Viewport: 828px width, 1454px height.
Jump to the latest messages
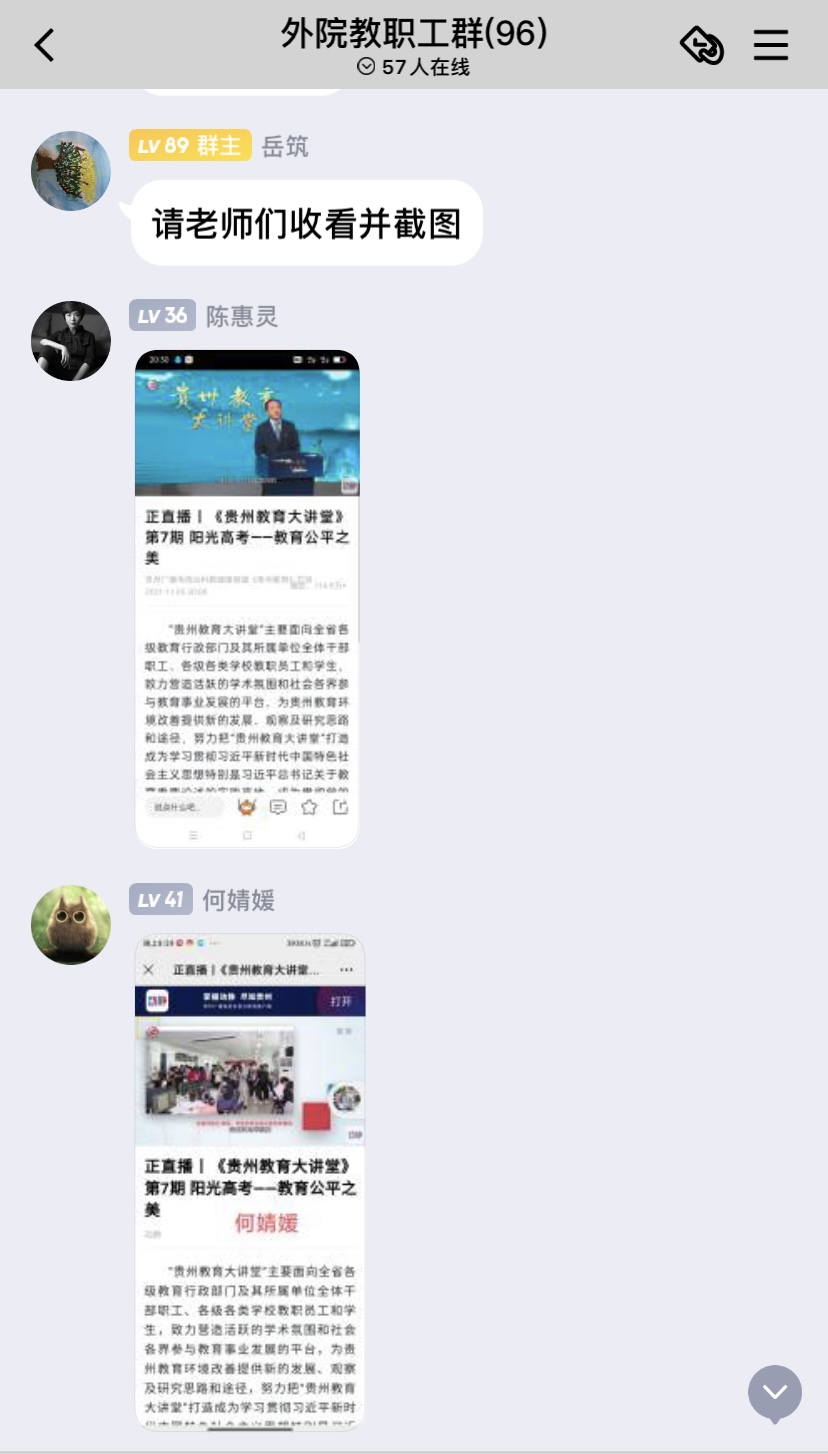(x=775, y=1392)
